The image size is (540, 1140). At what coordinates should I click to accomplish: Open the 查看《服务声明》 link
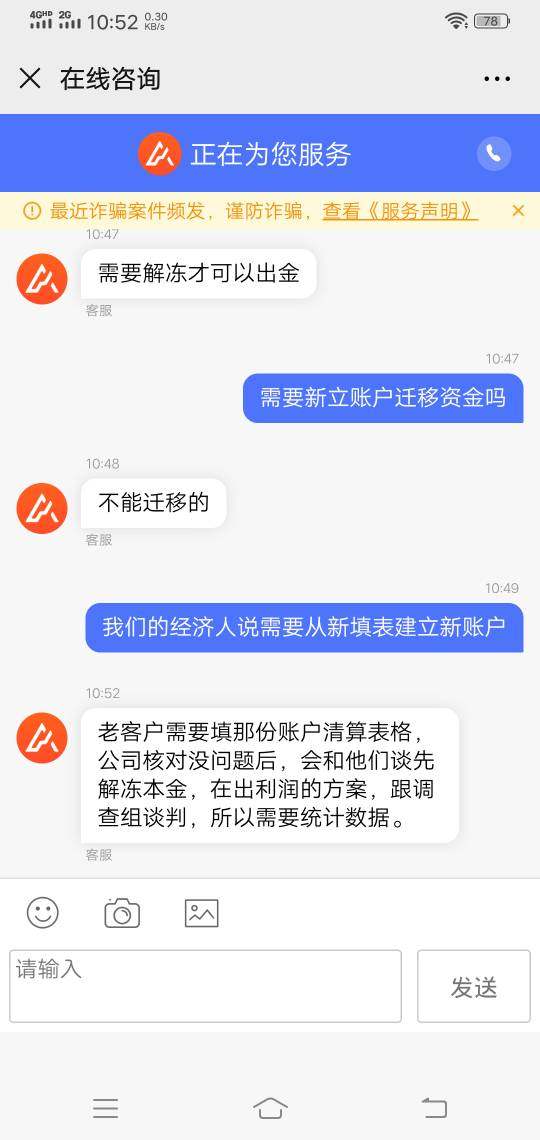click(x=400, y=212)
